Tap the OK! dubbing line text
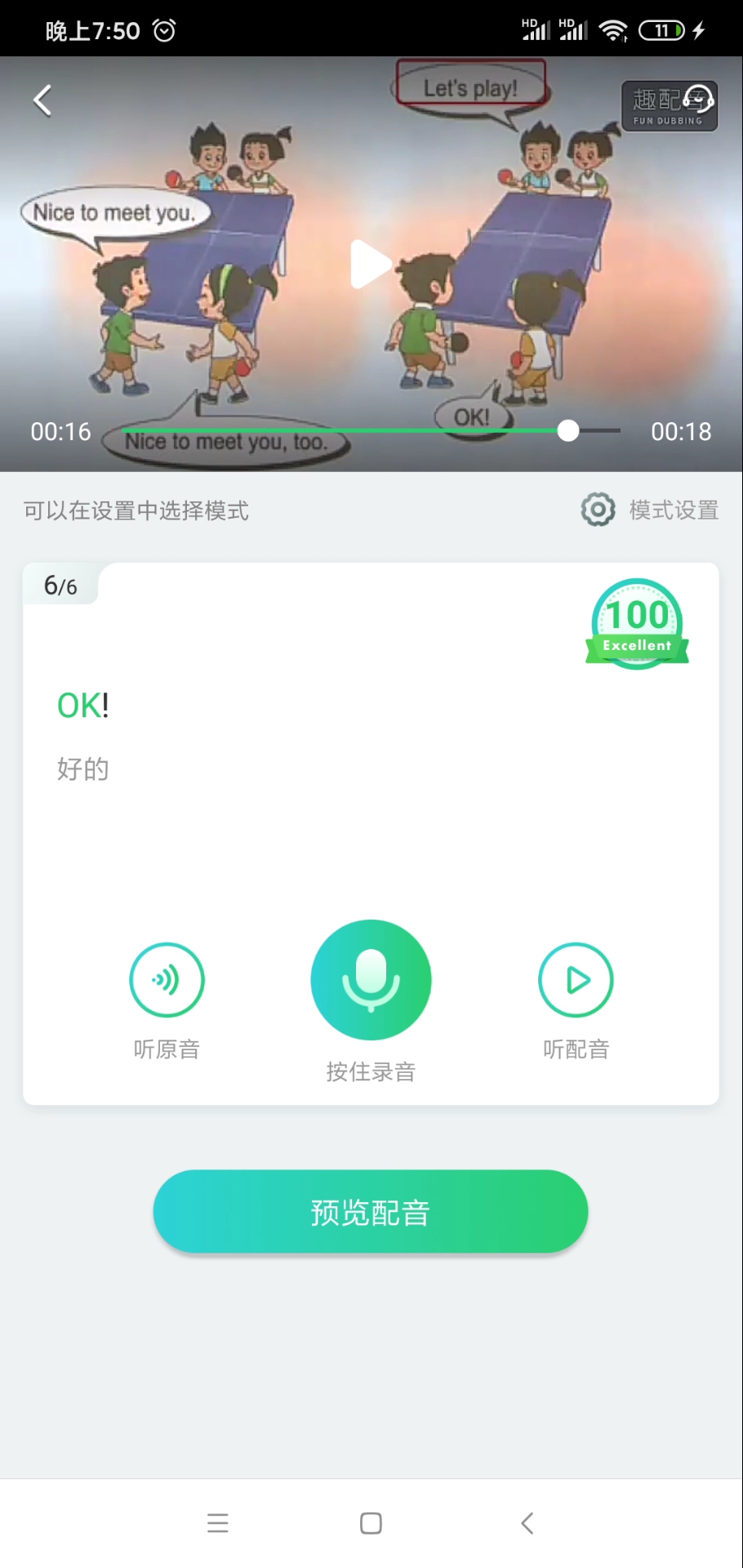This screenshot has height=1568, width=743. coord(82,705)
